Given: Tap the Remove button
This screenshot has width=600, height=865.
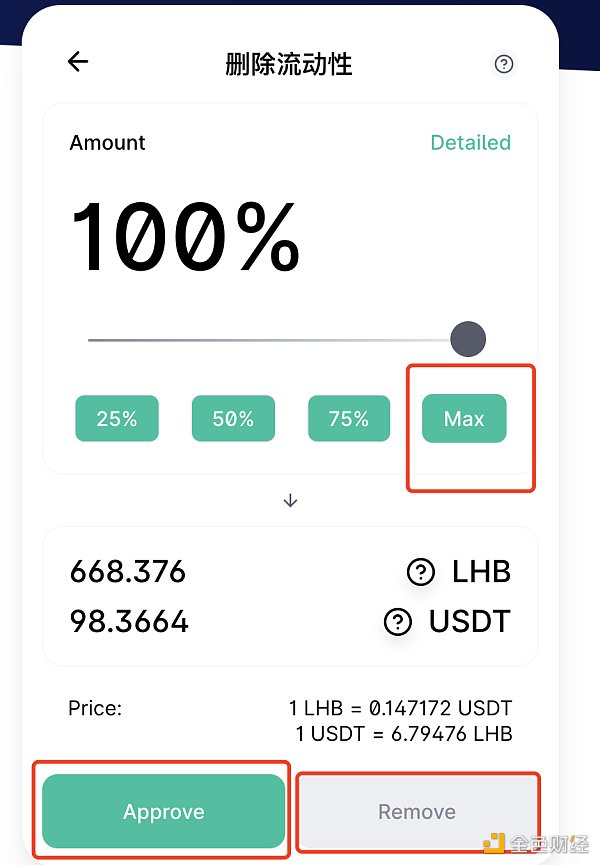Looking at the screenshot, I should click(417, 812).
